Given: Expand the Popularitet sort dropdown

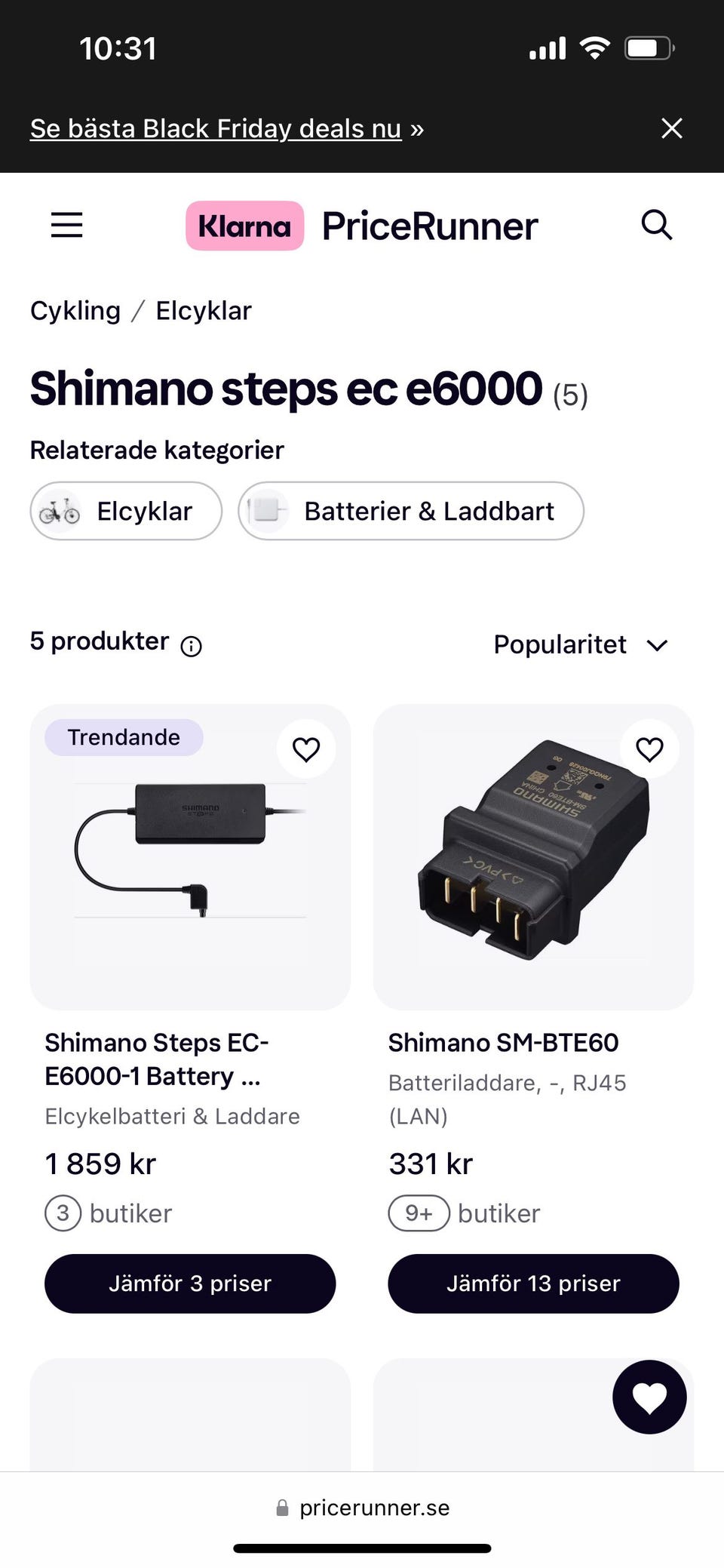Looking at the screenshot, I should (x=581, y=645).
